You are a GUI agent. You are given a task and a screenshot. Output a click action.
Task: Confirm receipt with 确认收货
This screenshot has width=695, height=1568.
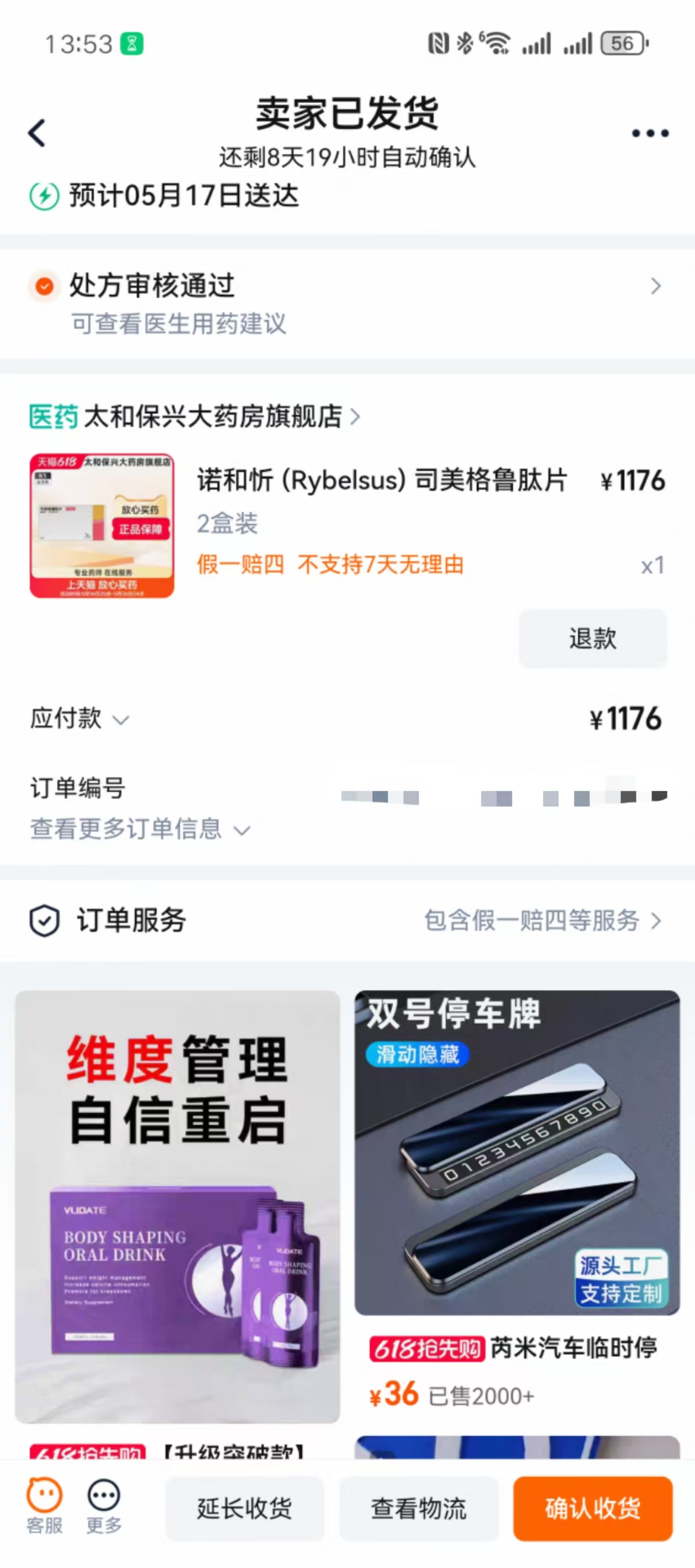coord(592,1508)
